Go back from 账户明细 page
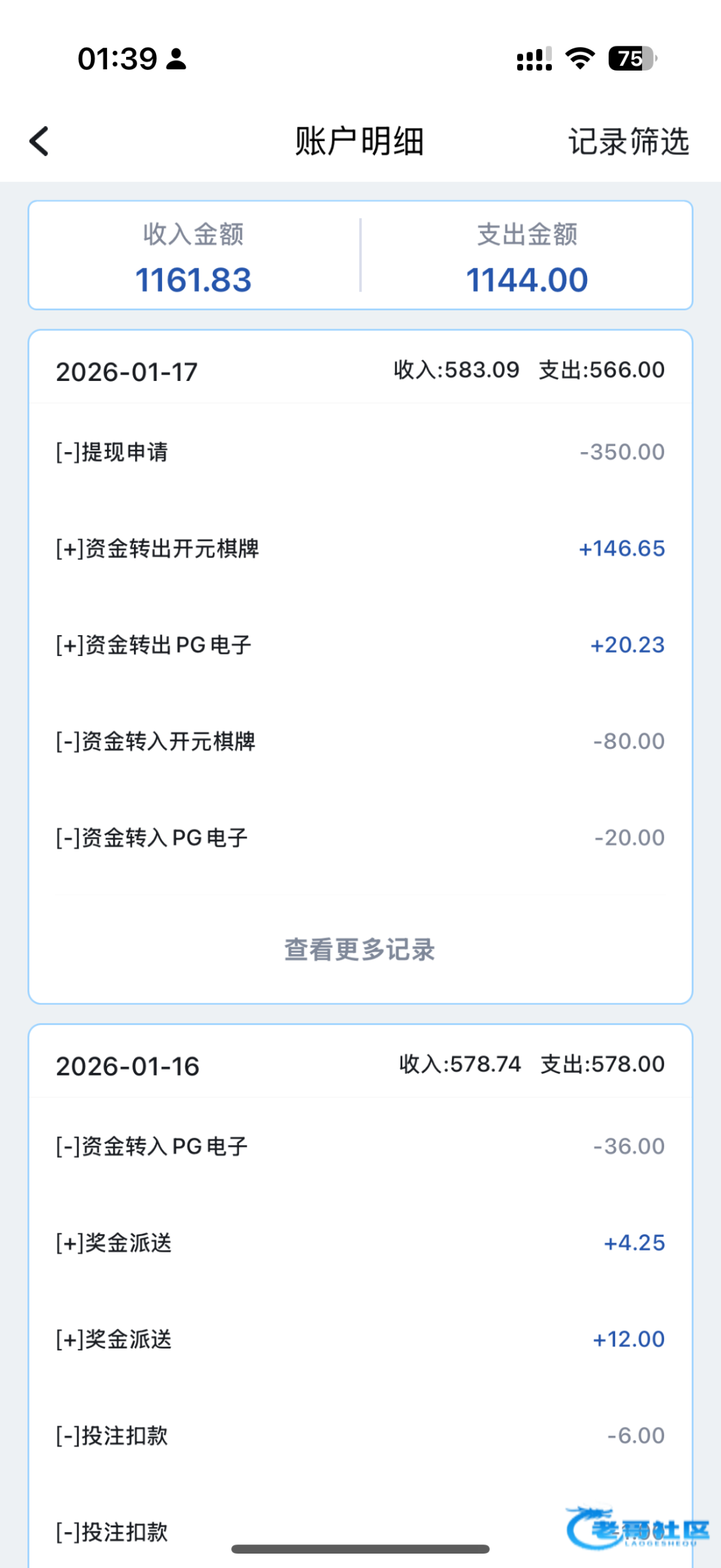721x1568 pixels. (x=39, y=141)
